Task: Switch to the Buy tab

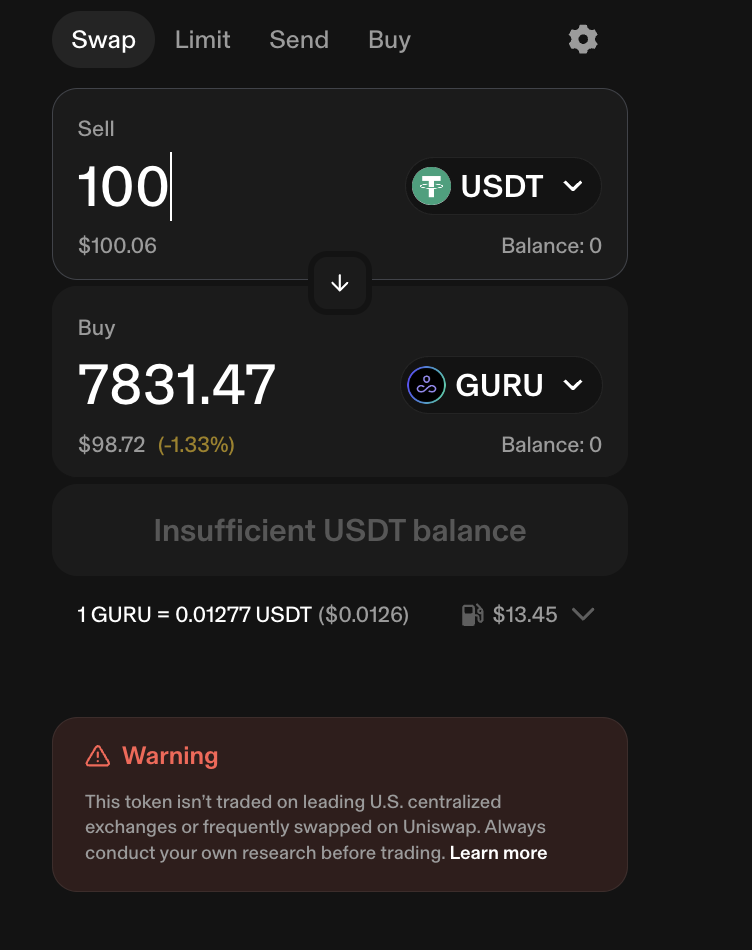Action: click(389, 40)
